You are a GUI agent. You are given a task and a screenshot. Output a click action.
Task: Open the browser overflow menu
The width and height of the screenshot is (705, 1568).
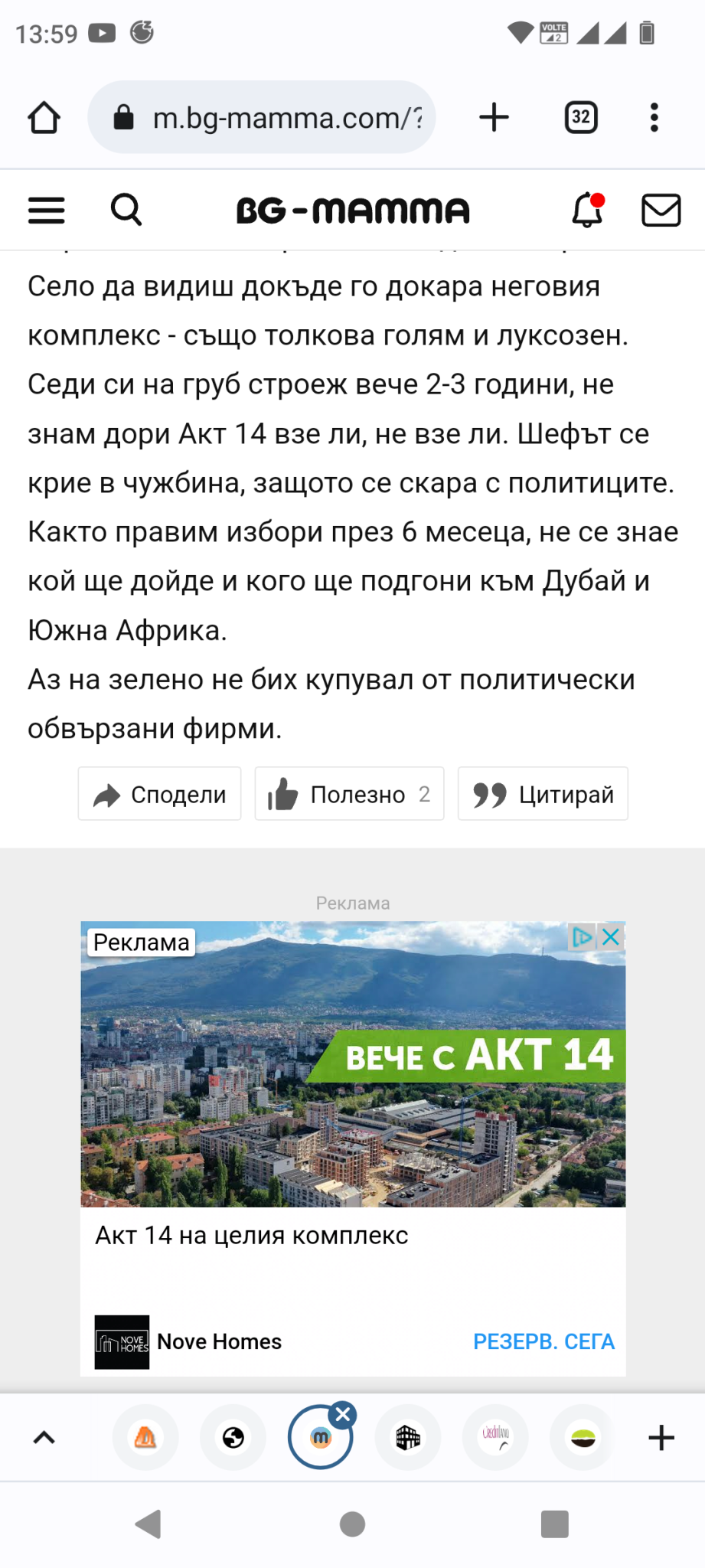point(654,118)
